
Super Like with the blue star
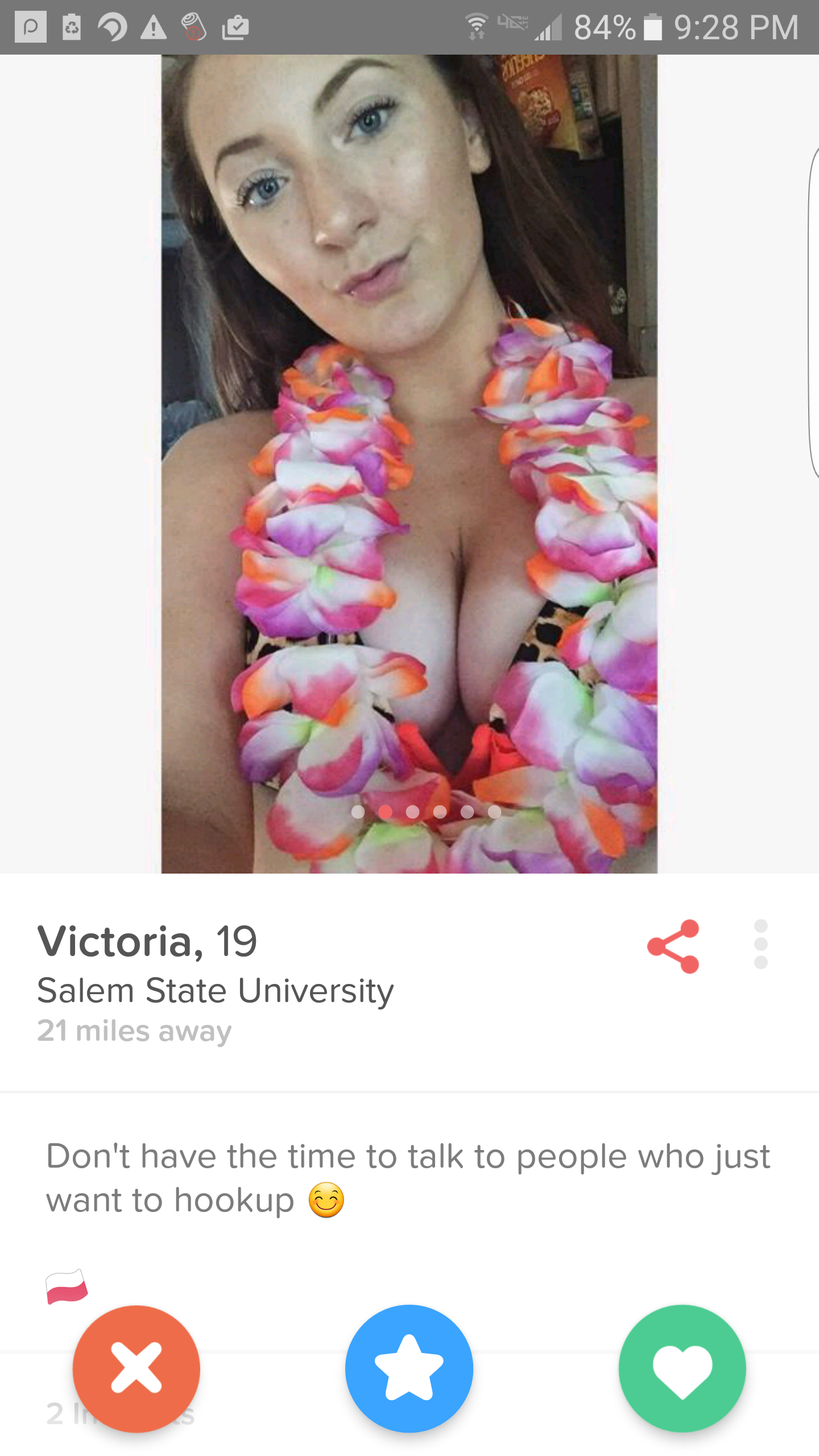(x=409, y=1368)
